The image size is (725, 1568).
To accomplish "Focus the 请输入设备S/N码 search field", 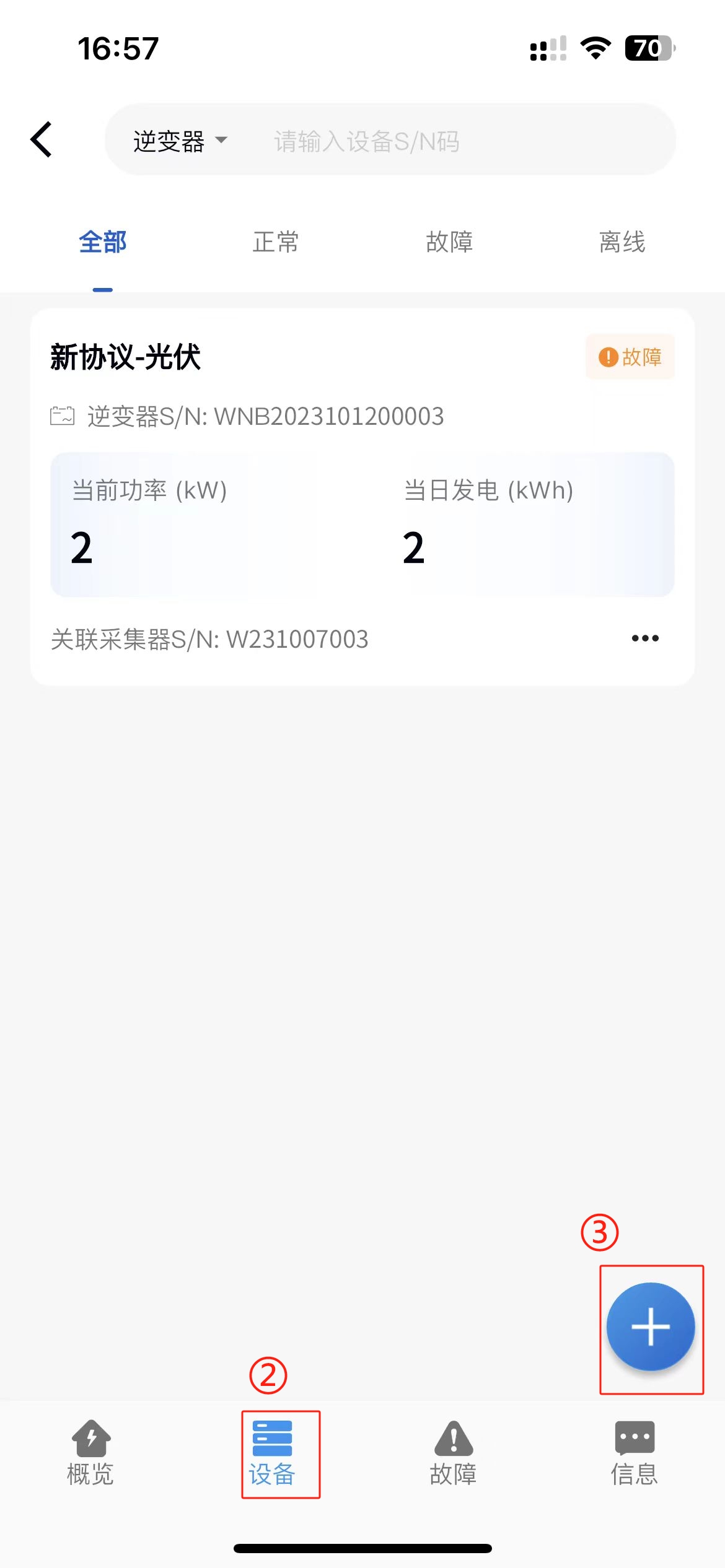I will click(x=434, y=141).
